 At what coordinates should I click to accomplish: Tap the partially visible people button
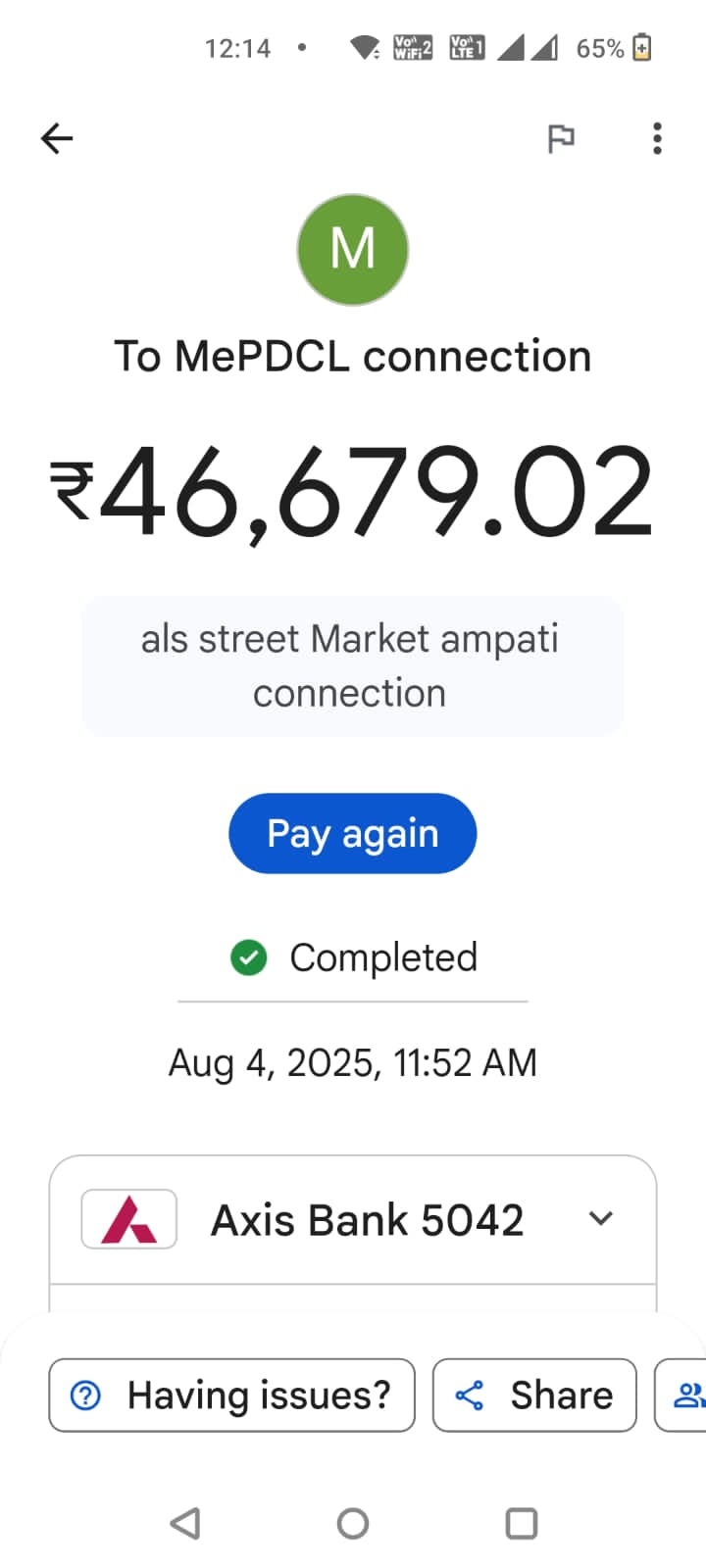click(x=686, y=1395)
